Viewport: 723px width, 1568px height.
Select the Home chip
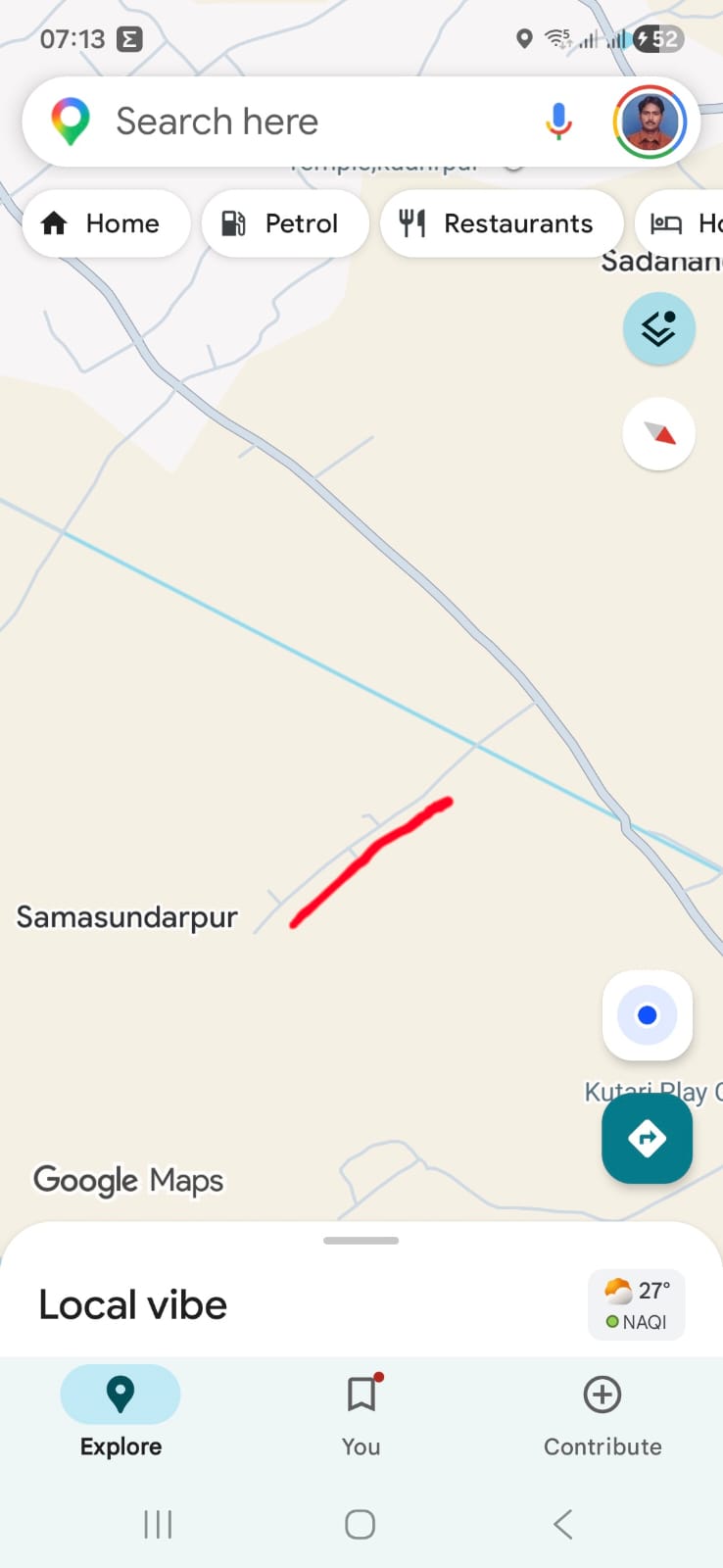[x=105, y=223]
